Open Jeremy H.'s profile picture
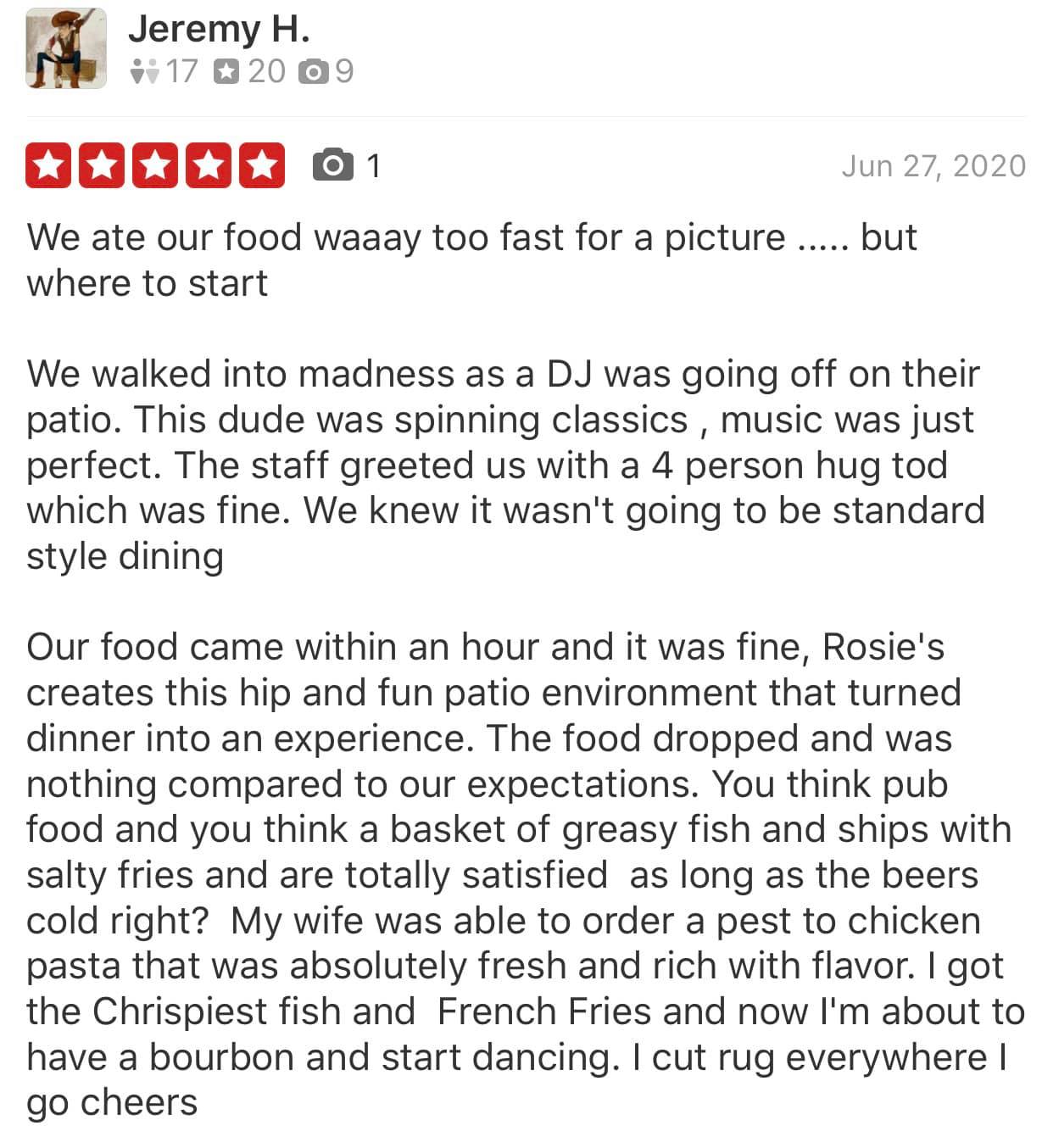The height and width of the screenshot is (1148, 1042). [66, 49]
